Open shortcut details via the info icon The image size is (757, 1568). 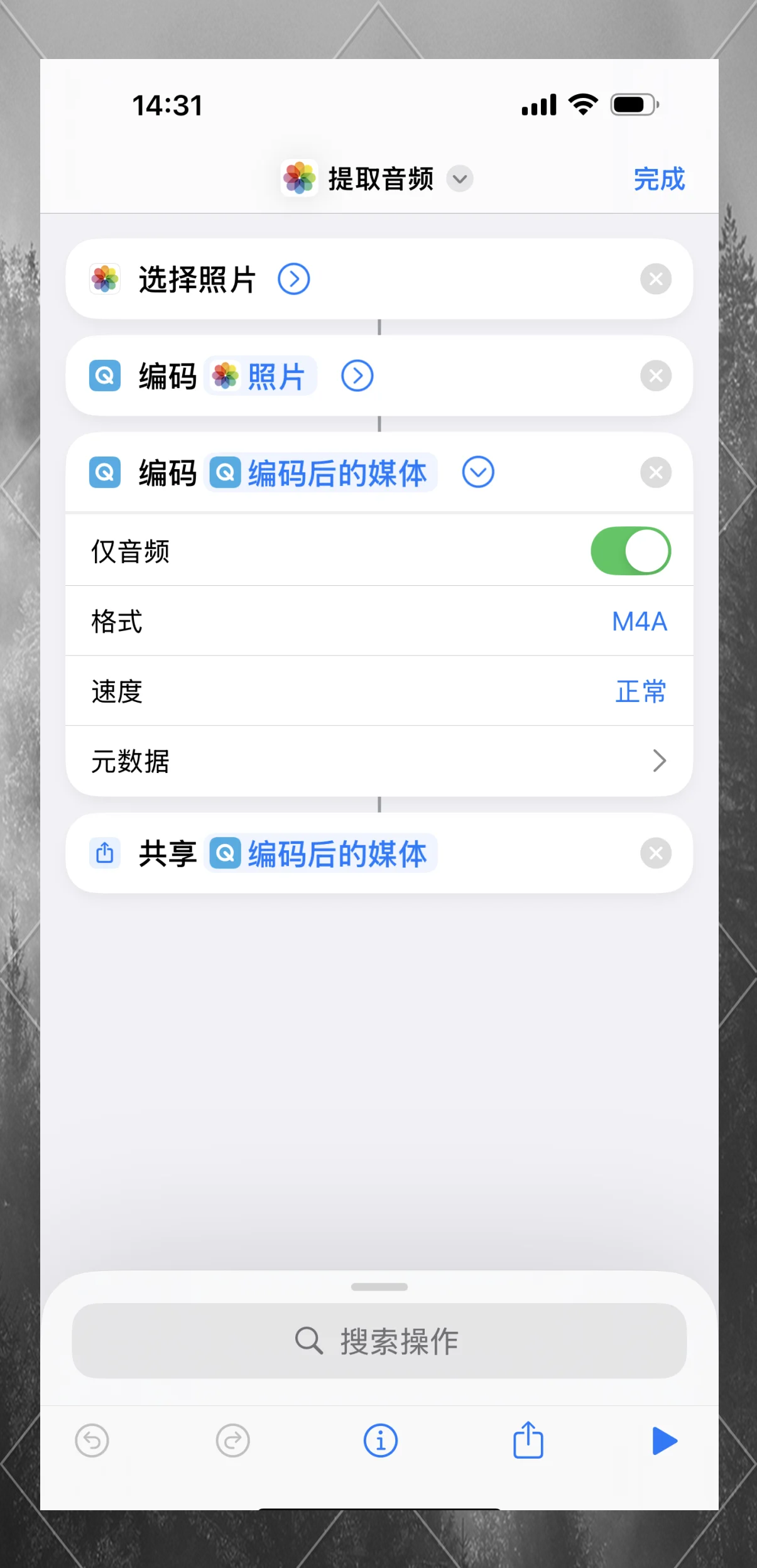(x=379, y=1441)
